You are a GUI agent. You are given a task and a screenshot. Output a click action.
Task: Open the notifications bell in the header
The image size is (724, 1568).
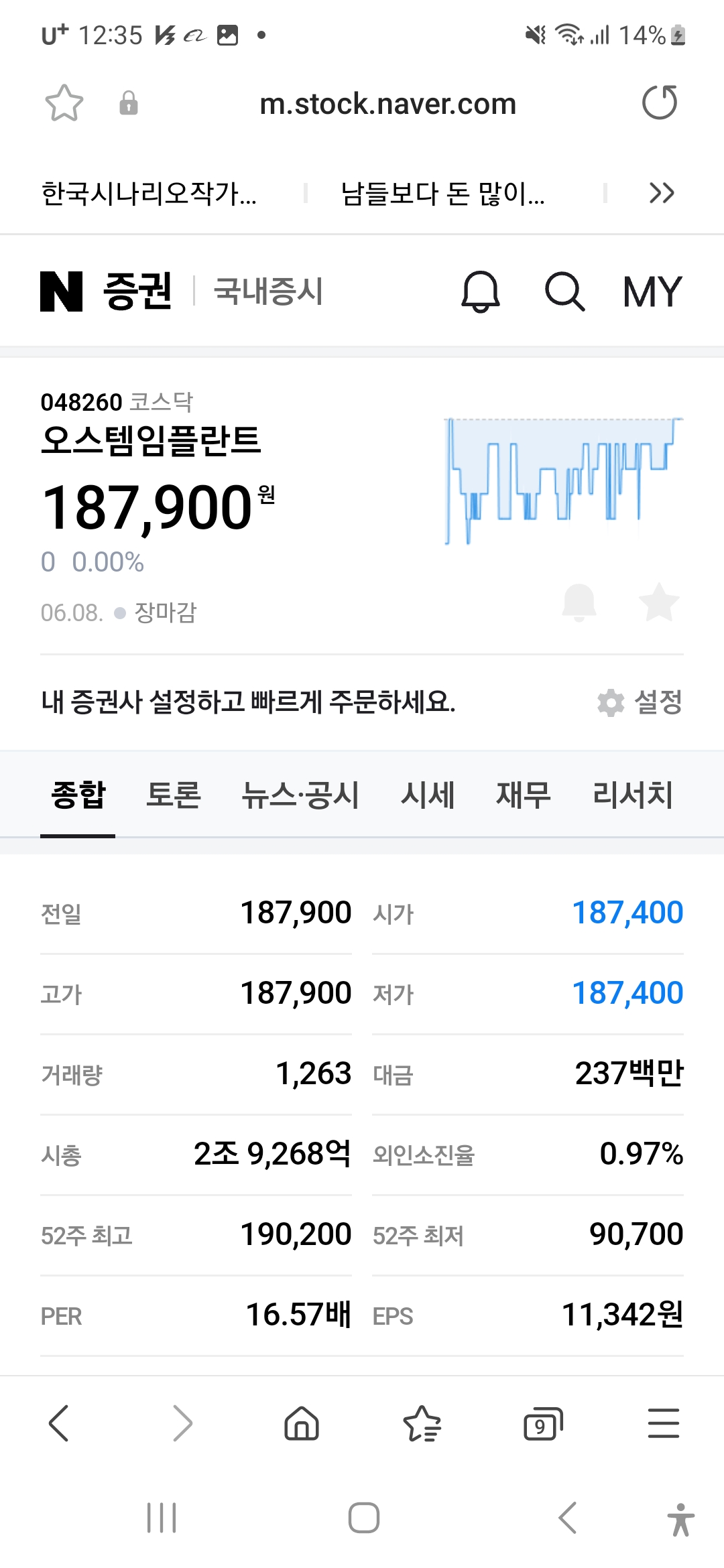point(481,292)
